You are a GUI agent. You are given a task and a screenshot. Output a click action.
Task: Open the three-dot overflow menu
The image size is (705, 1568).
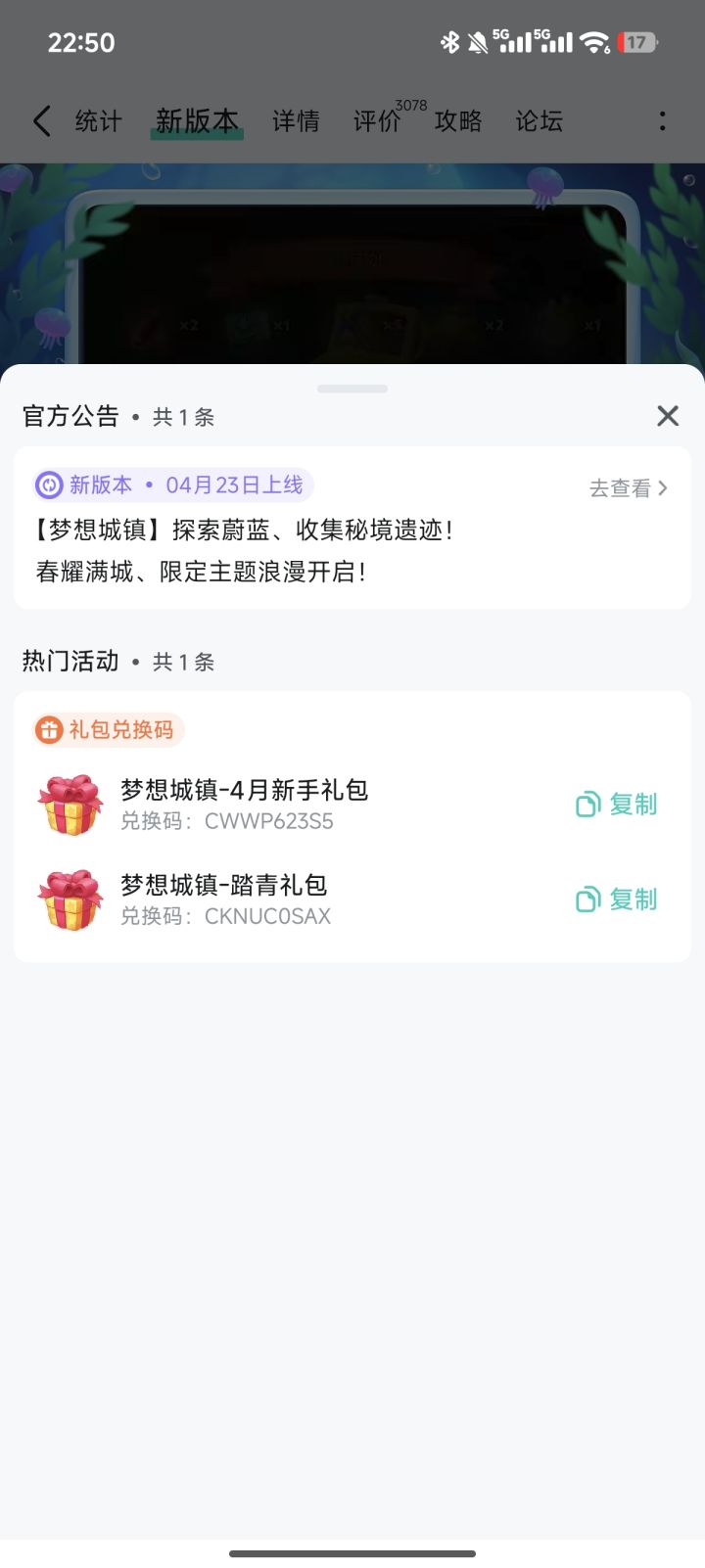pyautogui.click(x=663, y=119)
